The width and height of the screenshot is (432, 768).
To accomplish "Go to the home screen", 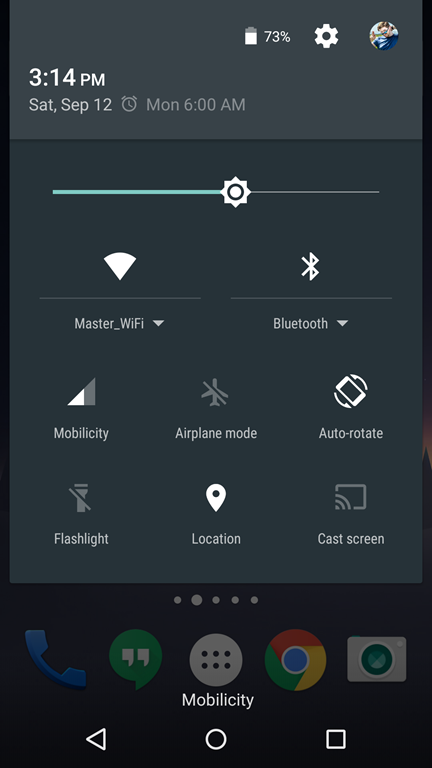I will tap(216, 739).
